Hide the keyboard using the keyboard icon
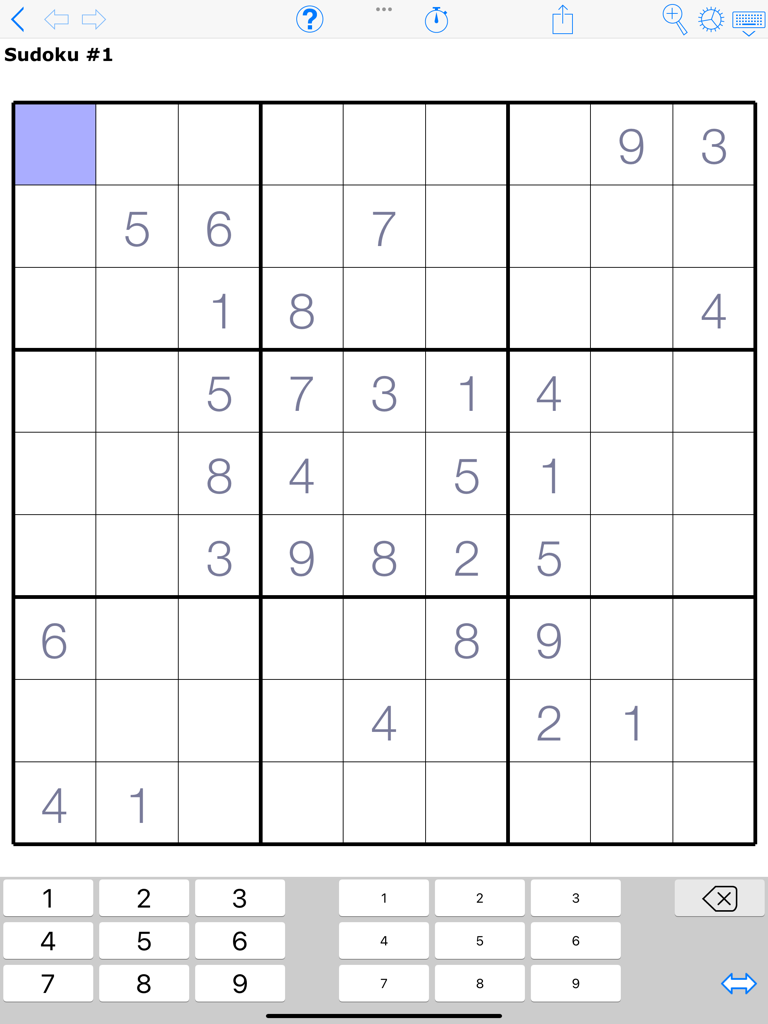 coord(749,20)
